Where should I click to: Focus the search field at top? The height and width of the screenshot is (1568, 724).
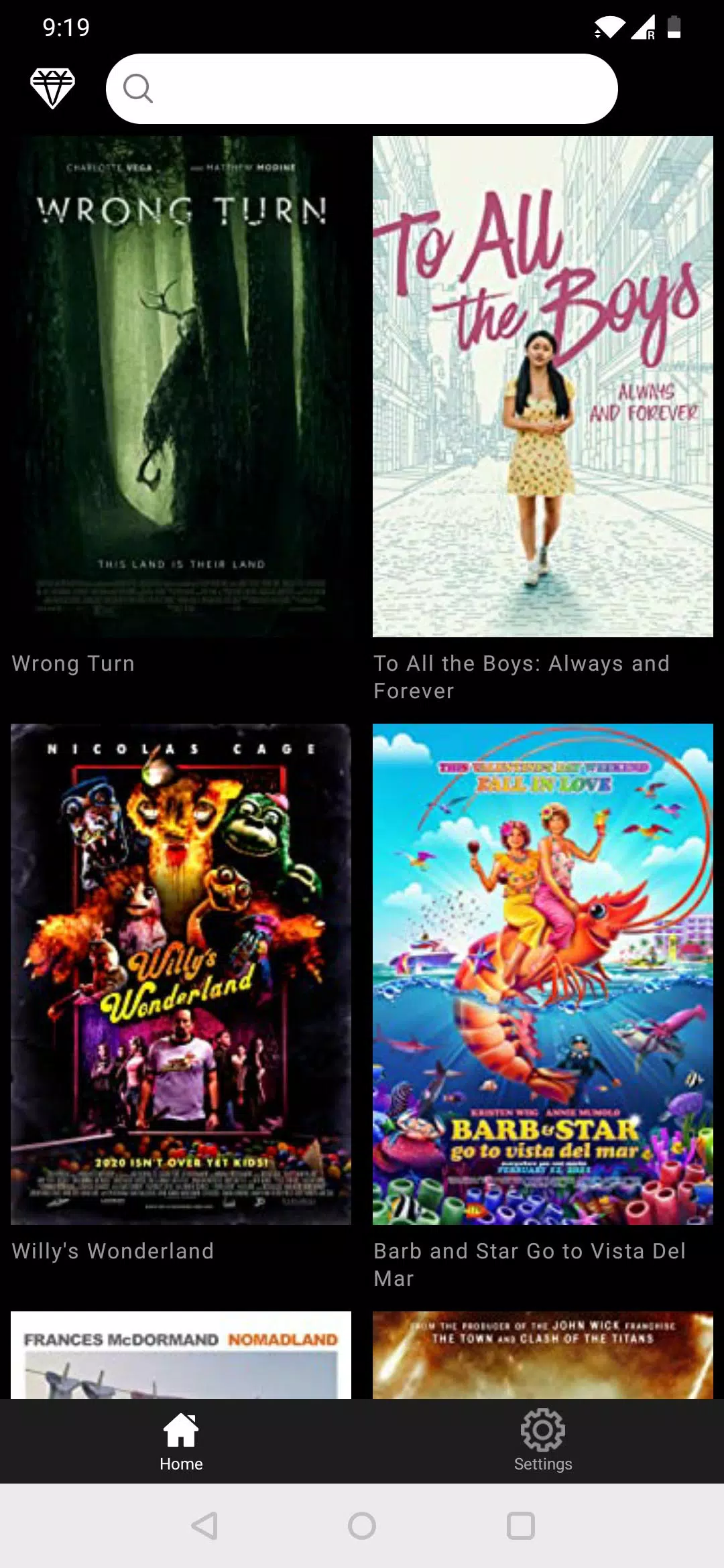click(x=362, y=88)
